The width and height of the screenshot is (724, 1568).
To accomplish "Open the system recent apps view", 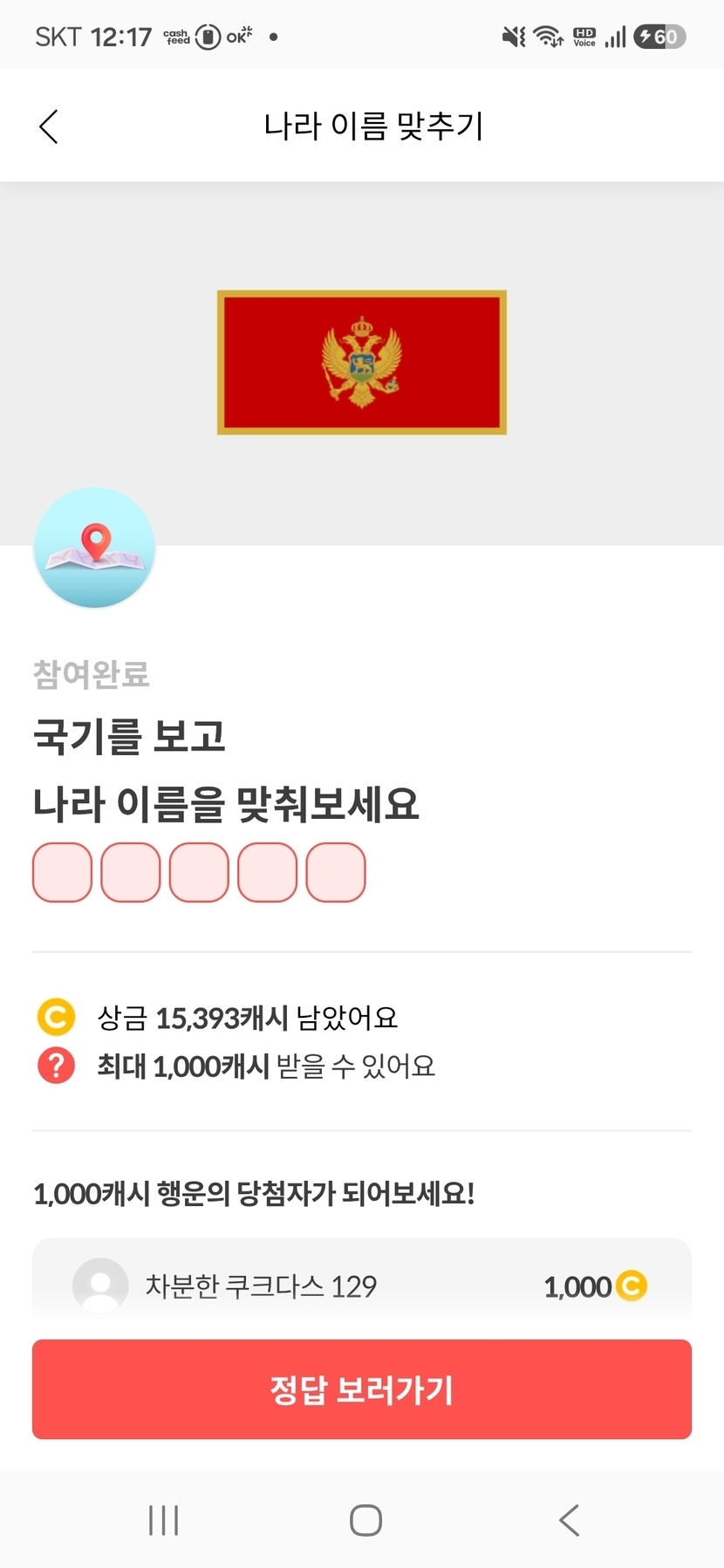I will click(163, 1520).
